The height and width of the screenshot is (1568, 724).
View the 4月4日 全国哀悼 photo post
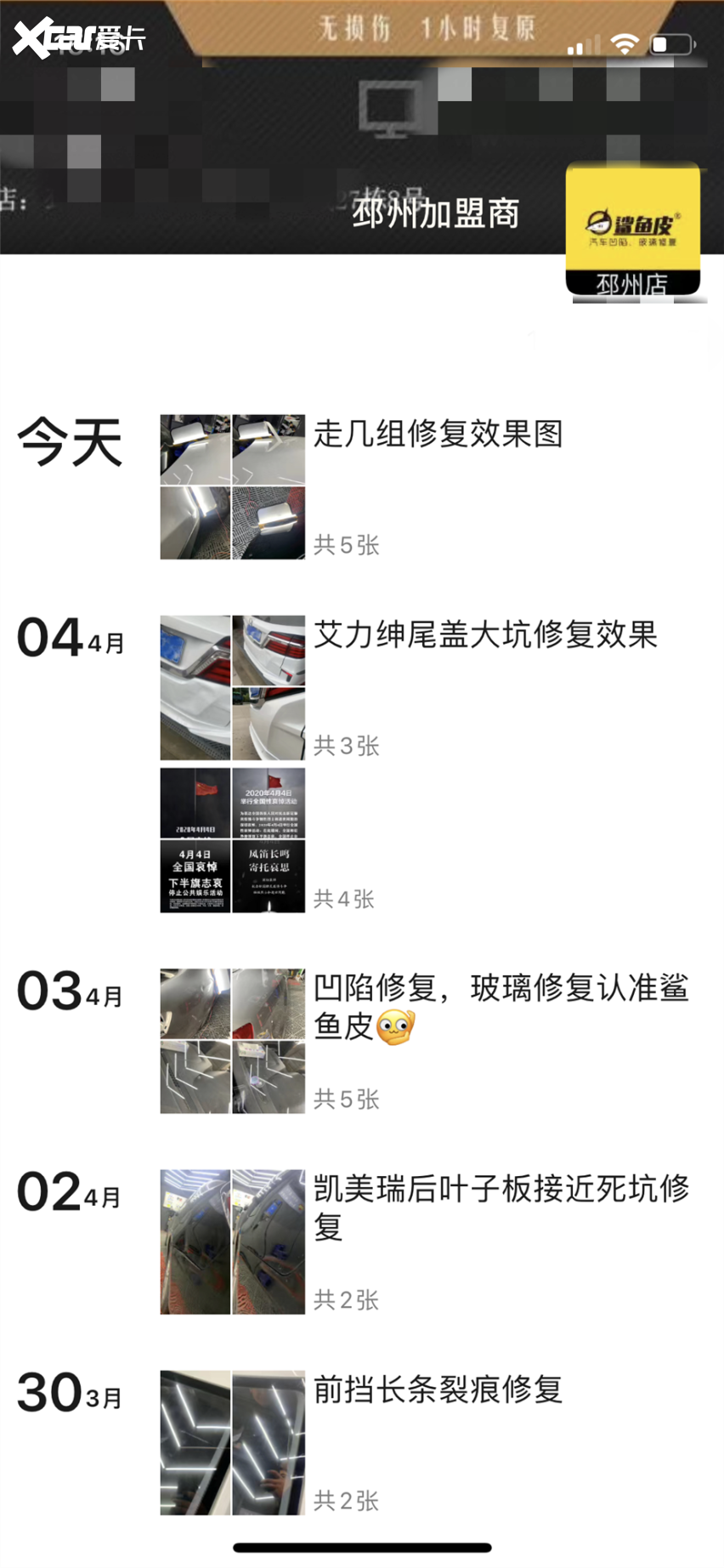tap(232, 840)
